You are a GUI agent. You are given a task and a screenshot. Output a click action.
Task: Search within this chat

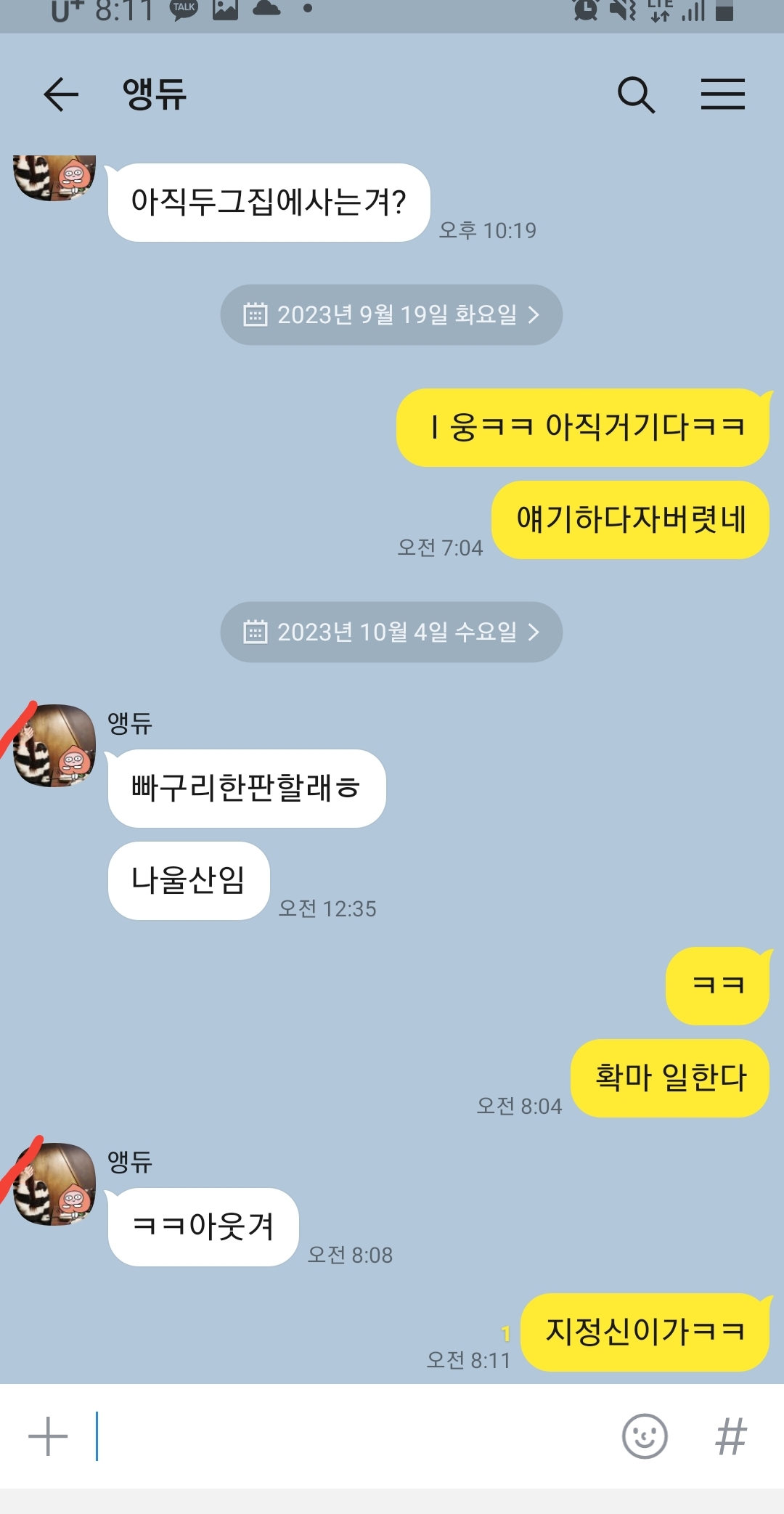(x=636, y=95)
